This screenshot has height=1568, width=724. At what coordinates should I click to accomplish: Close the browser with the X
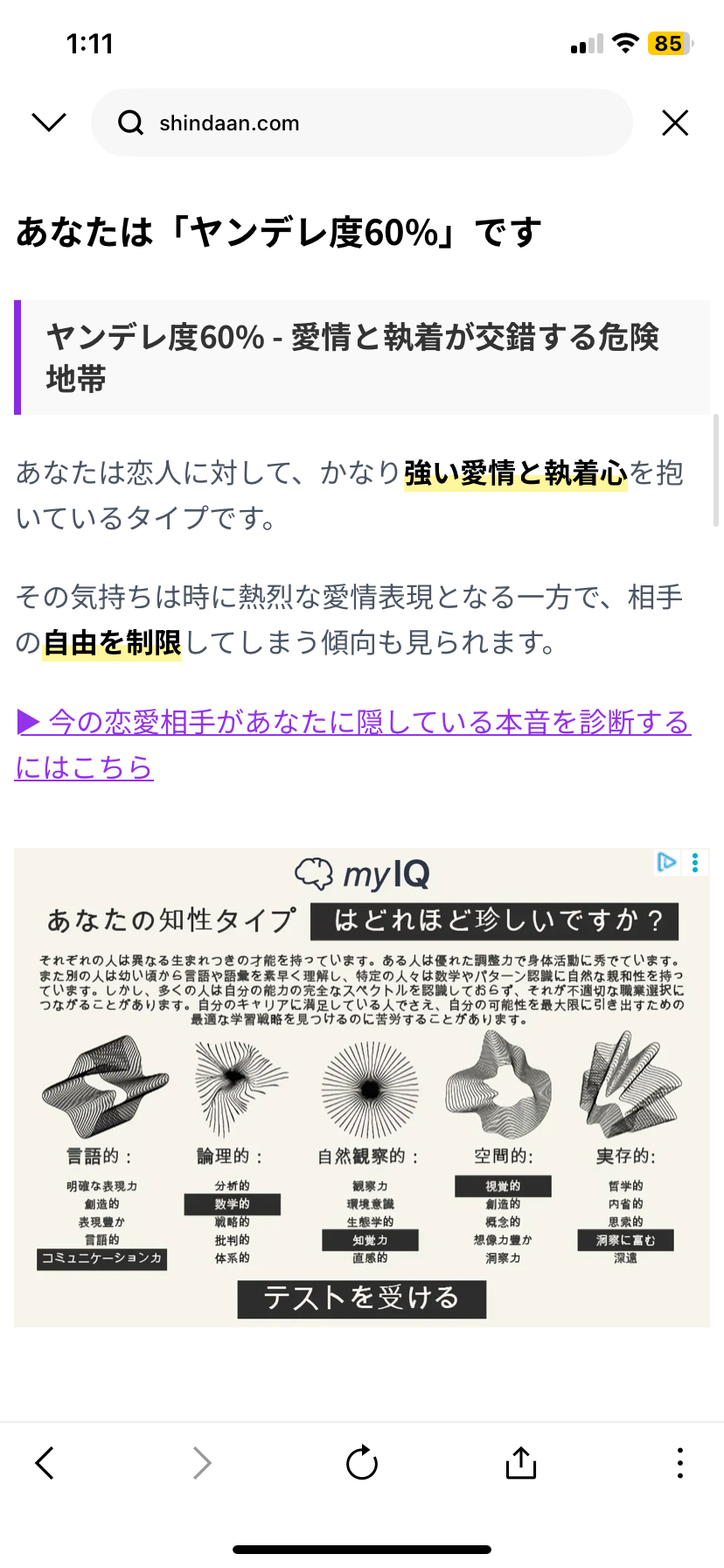coord(675,122)
